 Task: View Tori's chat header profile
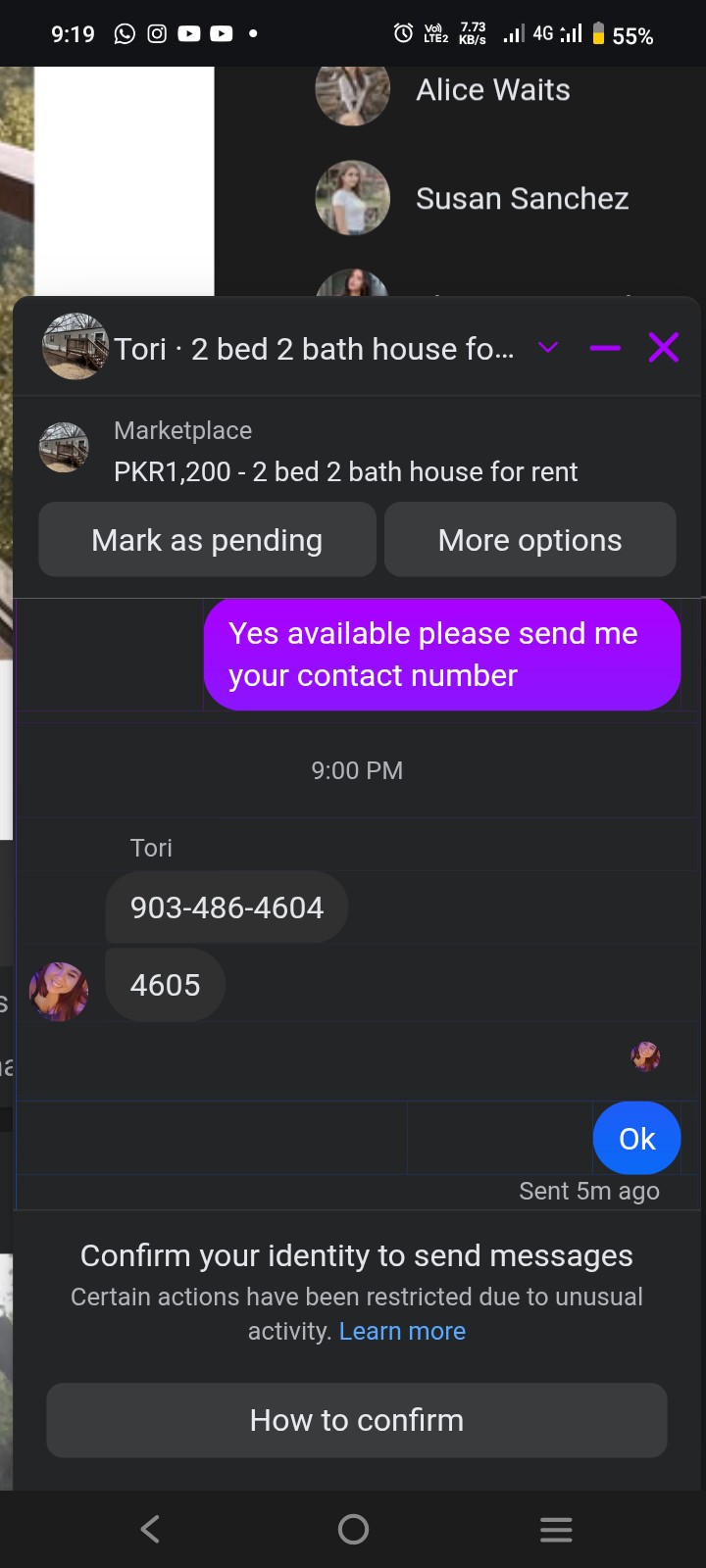[76, 347]
